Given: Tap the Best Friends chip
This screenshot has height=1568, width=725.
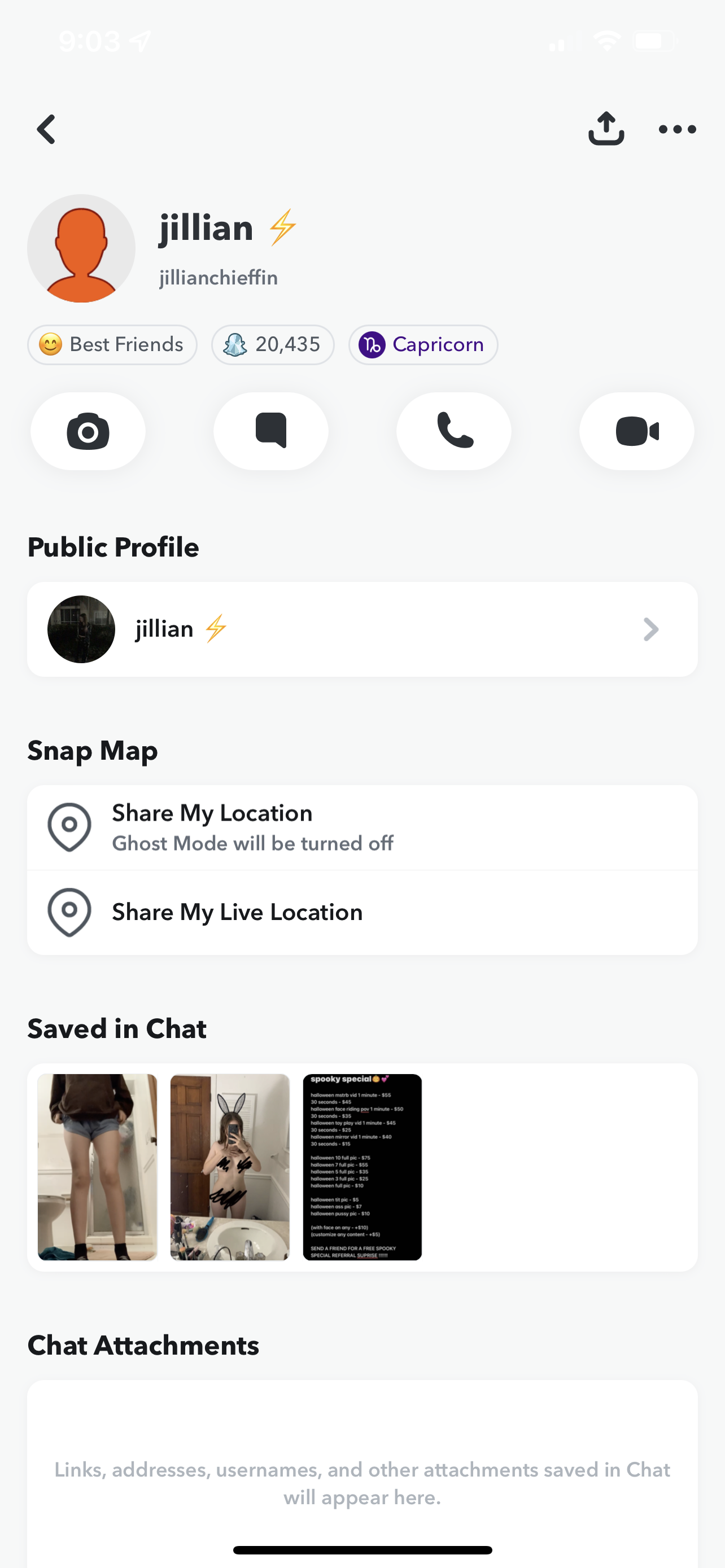Looking at the screenshot, I should (x=112, y=344).
